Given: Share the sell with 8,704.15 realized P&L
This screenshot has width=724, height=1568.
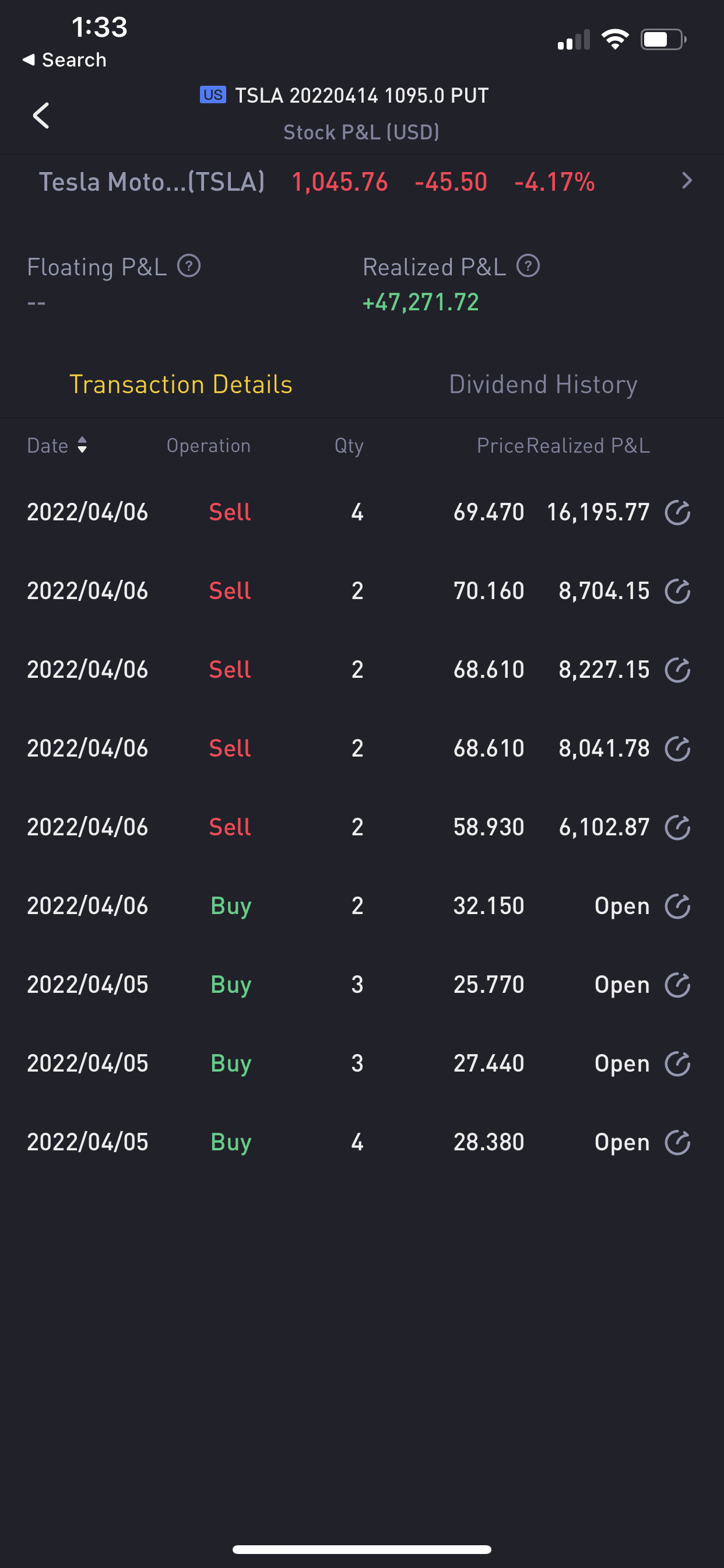Looking at the screenshot, I should 677,591.
